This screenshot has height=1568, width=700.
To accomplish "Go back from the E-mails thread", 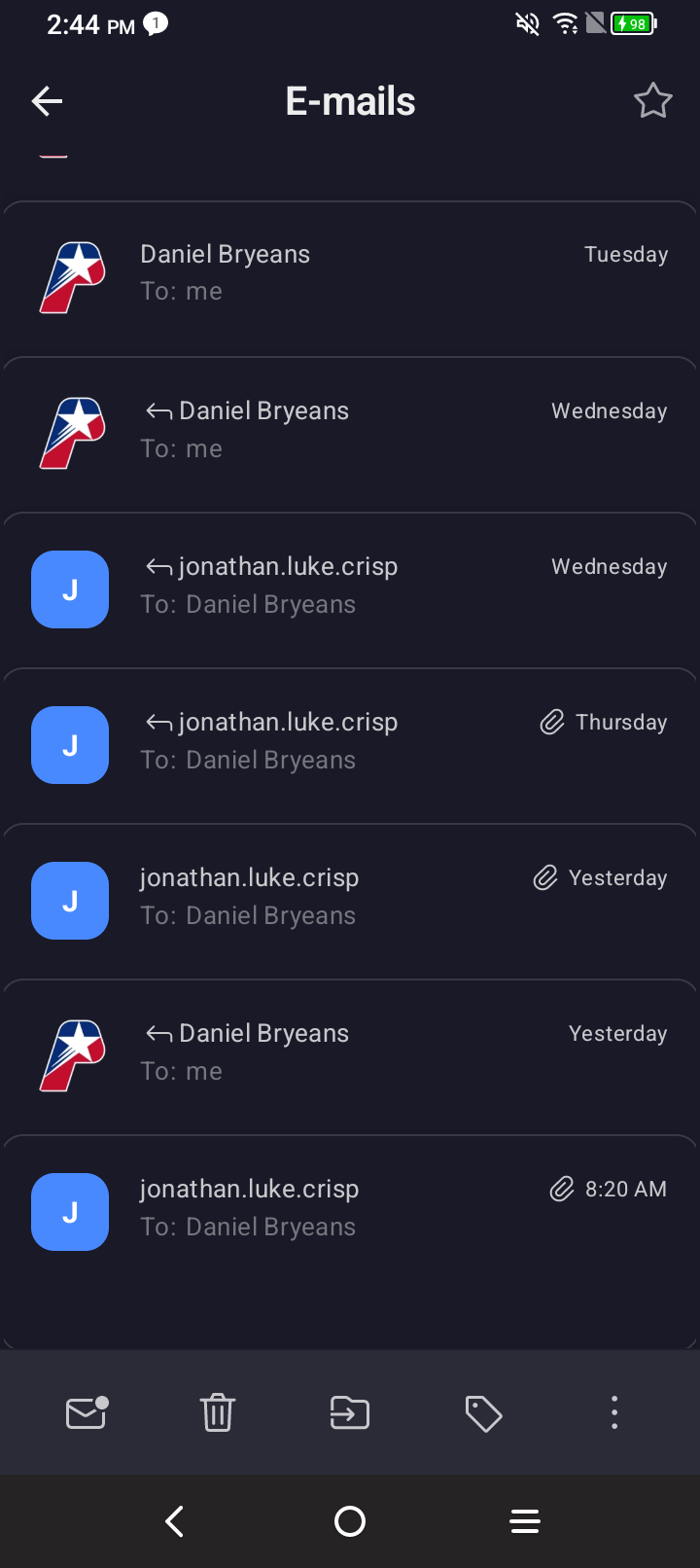I will 47,101.
